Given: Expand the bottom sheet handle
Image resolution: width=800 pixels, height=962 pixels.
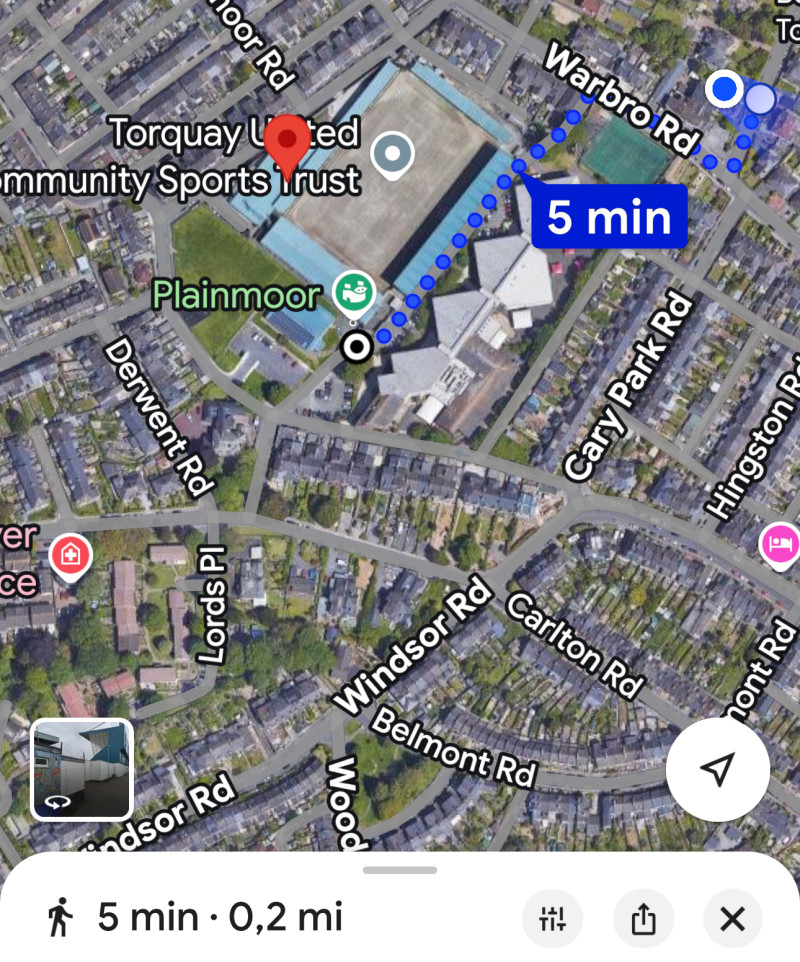Looking at the screenshot, I should (400, 870).
